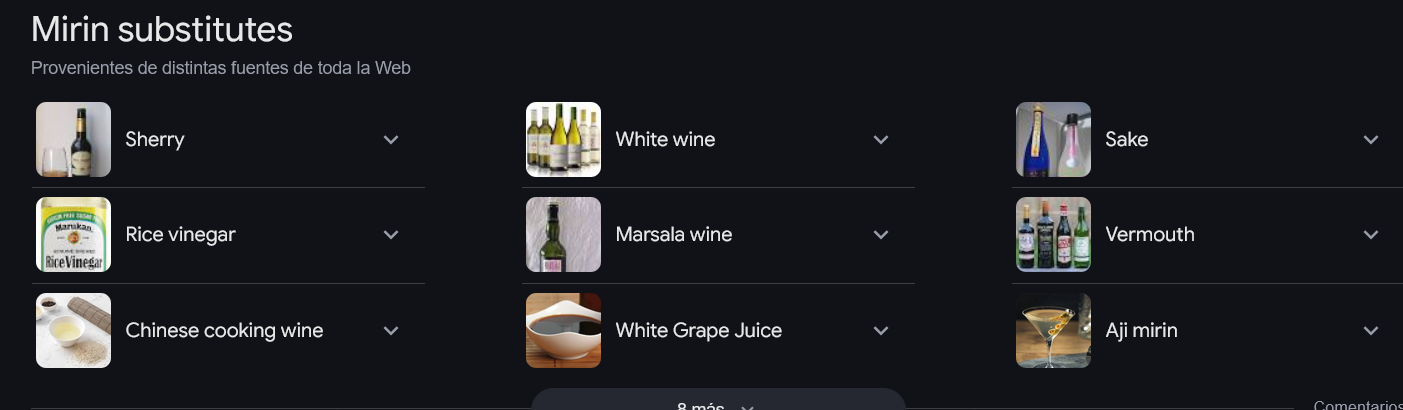Expand the Sherry substitute entry
The height and width of the screenshot is (410, 1403).
[391, 140]
